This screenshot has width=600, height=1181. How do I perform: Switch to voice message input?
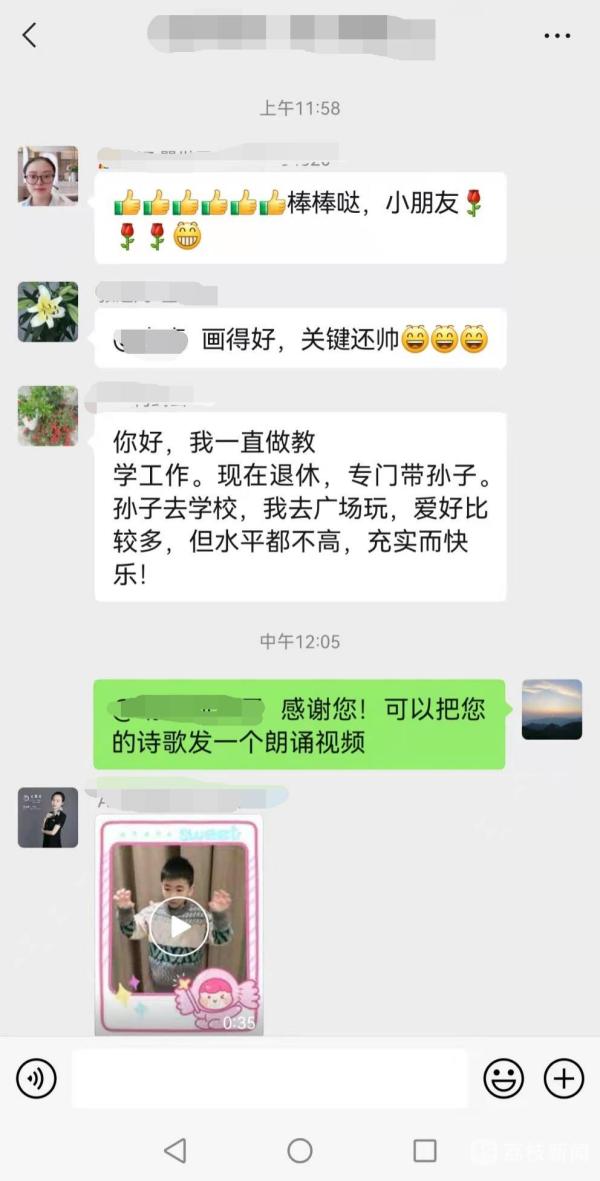[36, 1079]
